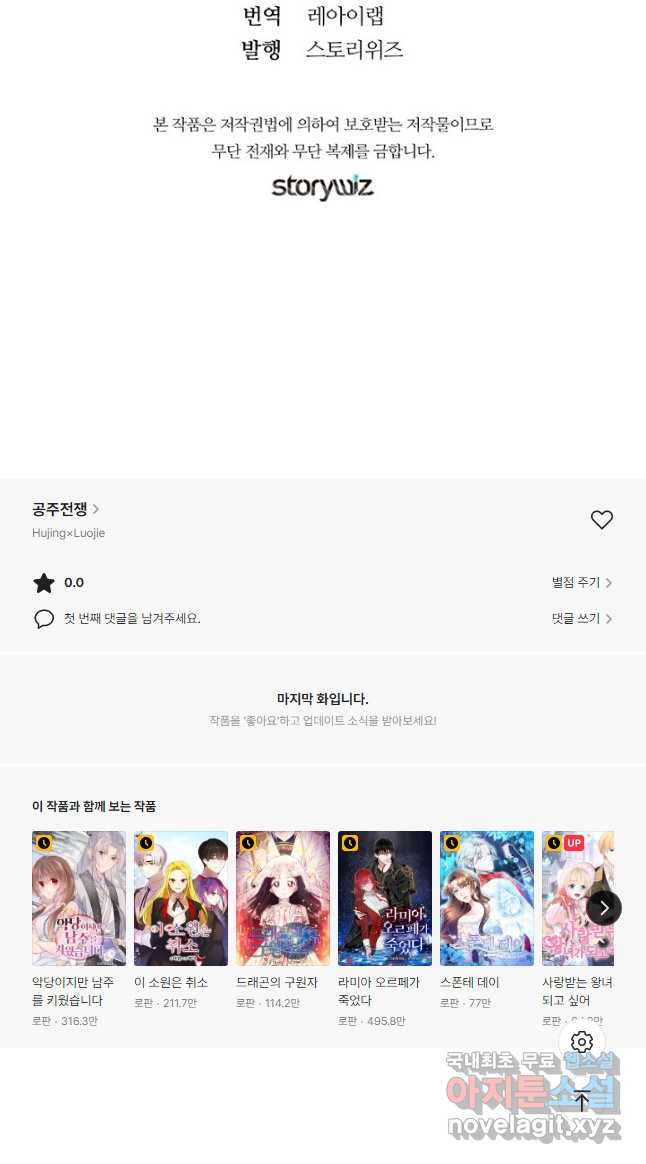The width and height of the screenshot is (646, 1164).
Task: Tap 별점 주기 to rate
Action: point(581,583)
